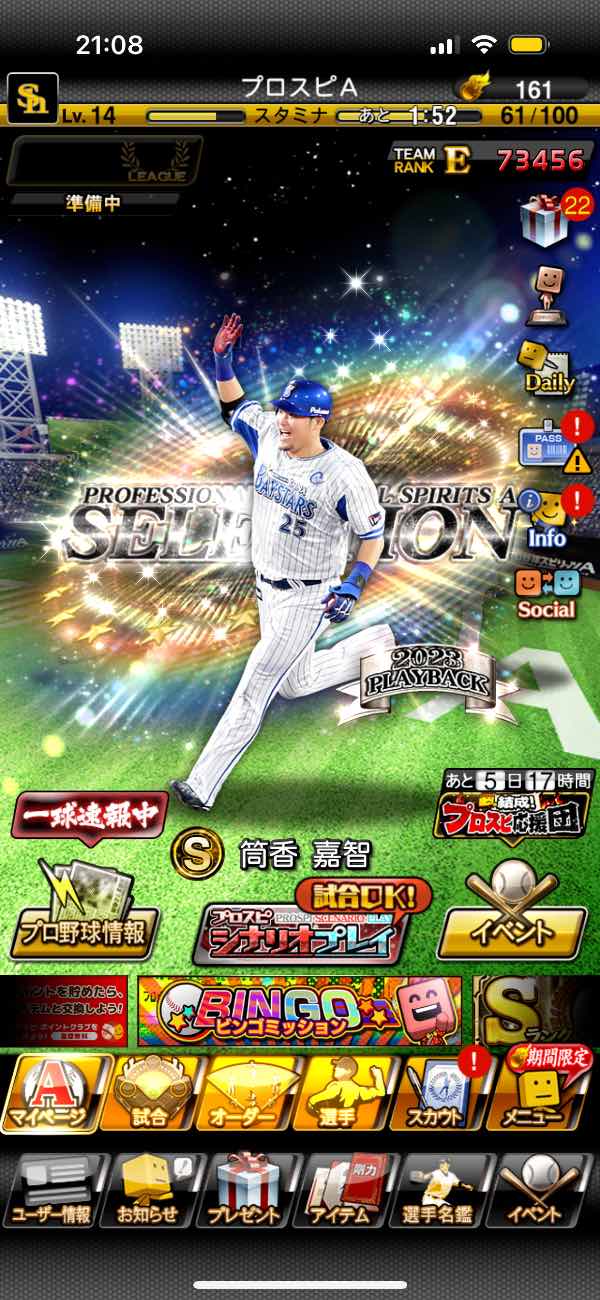Open the プロスピ応援団 event banner
This screenshot has width=600, height=1300.
(x=512, y=810)
